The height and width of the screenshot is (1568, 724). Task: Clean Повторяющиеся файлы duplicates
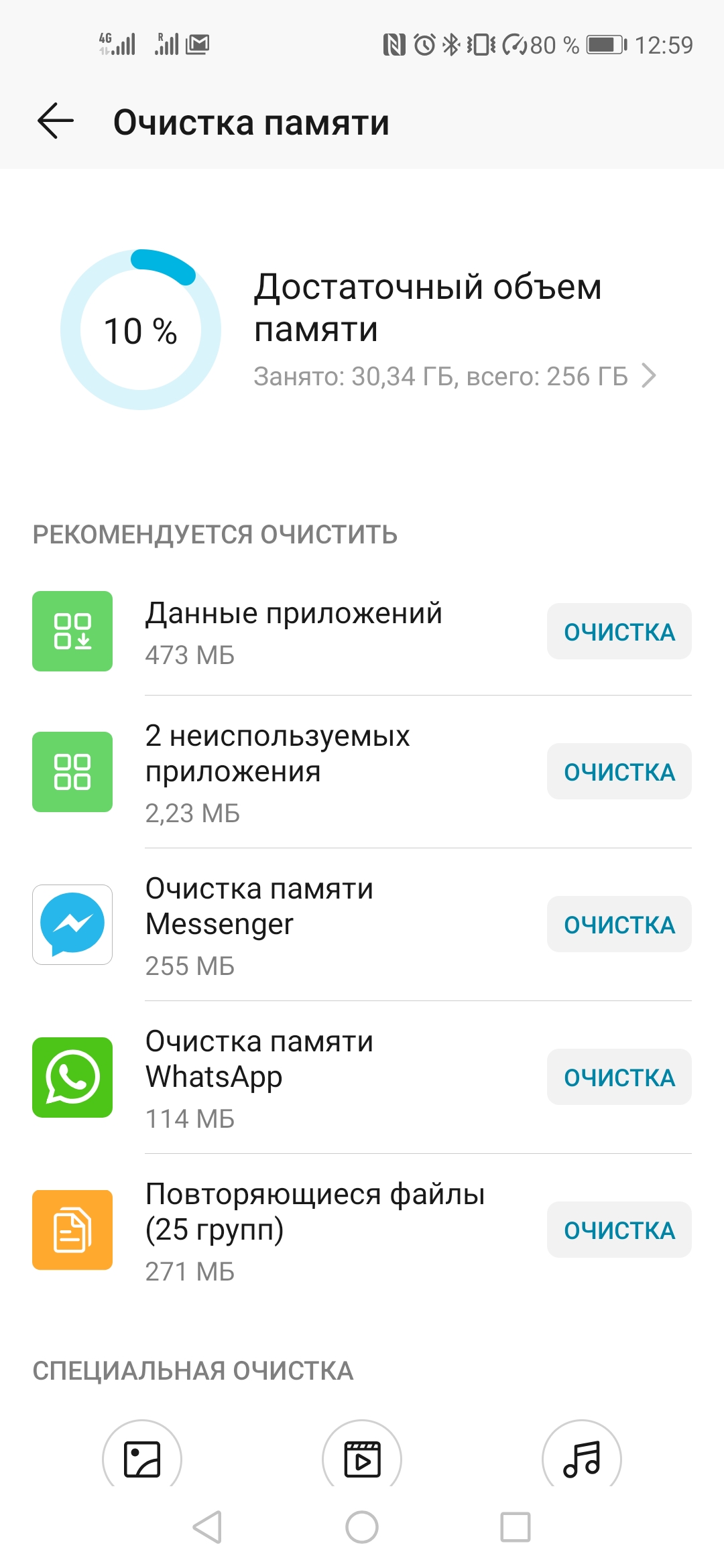click(619, 1230)
